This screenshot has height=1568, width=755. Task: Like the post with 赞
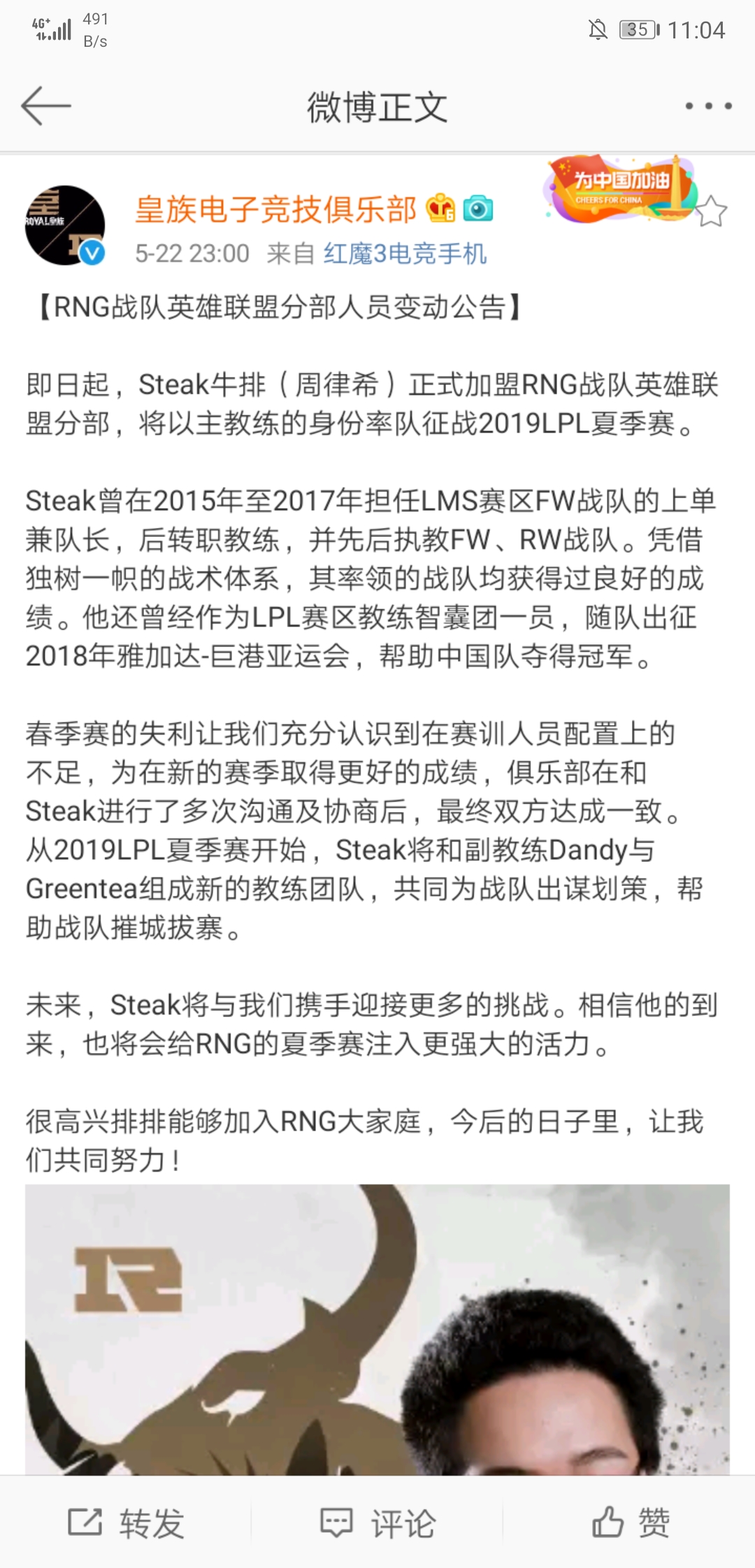pyautogui.click(x=631, y=1523)
